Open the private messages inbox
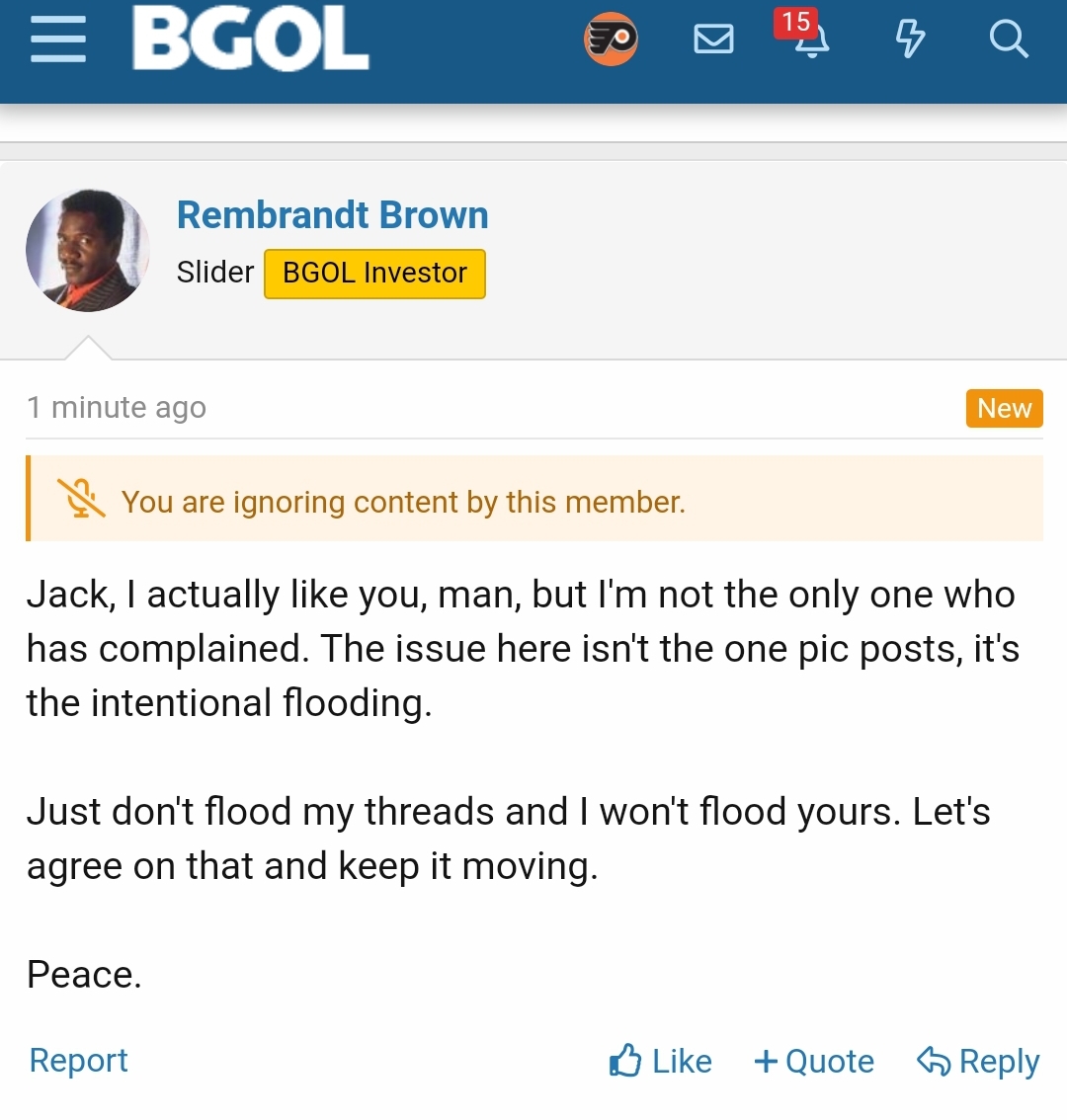The height and width of the screenshot is (1120, 1067). coord(713,40)
